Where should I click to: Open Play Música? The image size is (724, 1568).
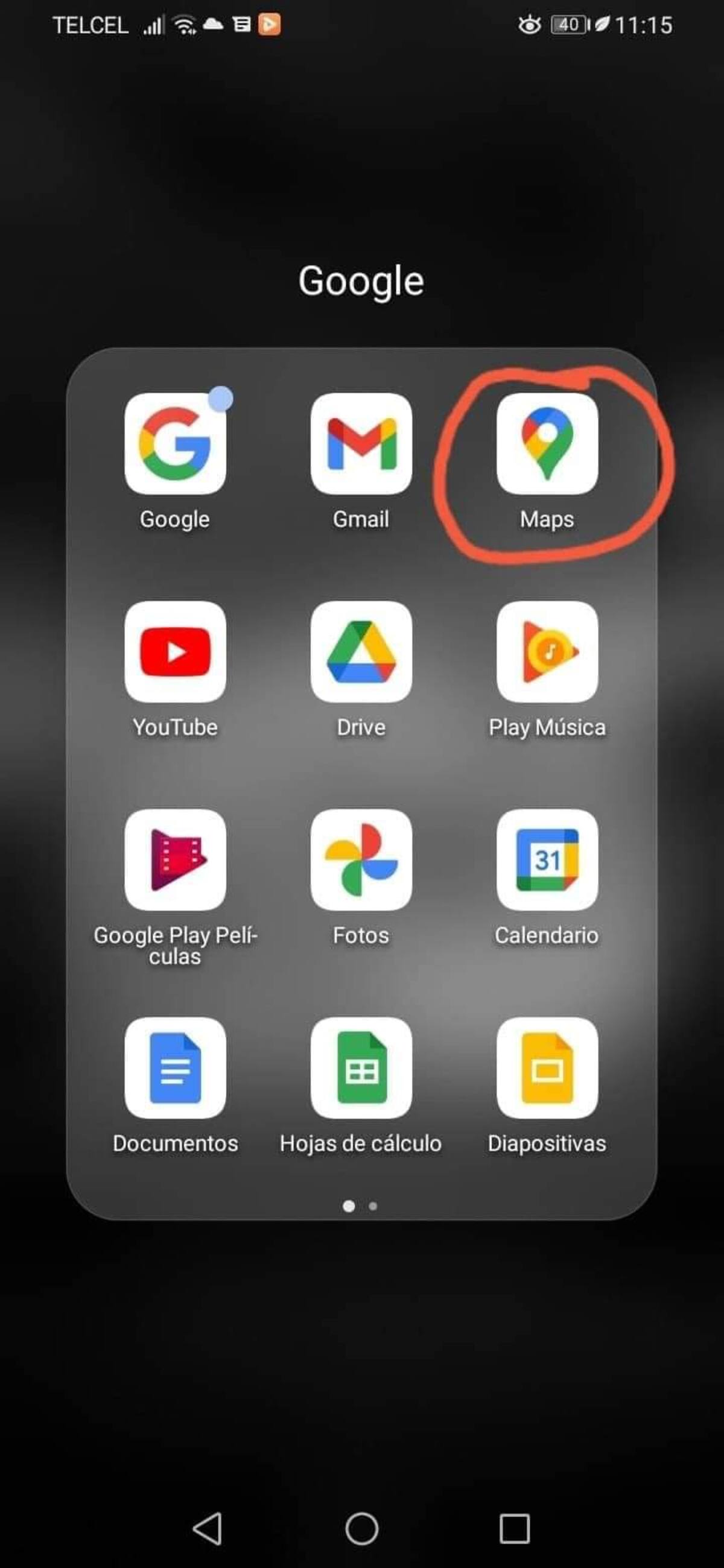[x=547, y=651]
